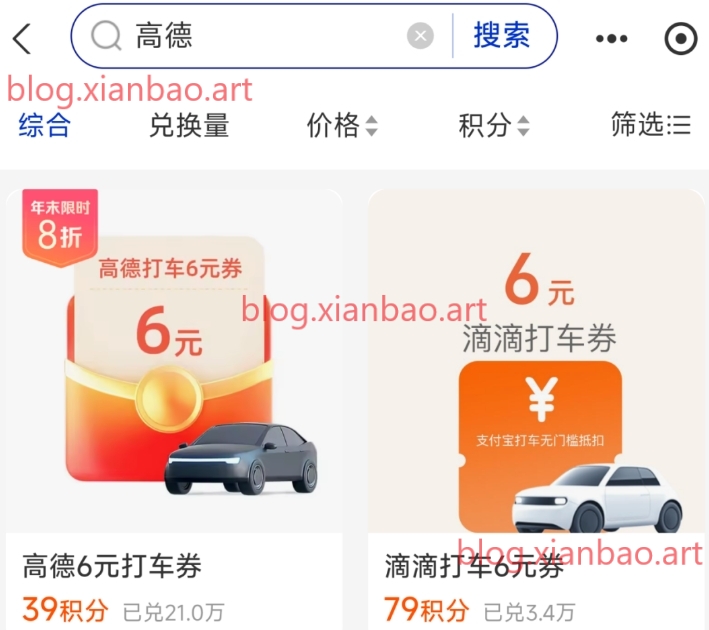Select the 综合 sort tab
The height and width of the screenshot is (630, 709).
click(x=45, y=125)
